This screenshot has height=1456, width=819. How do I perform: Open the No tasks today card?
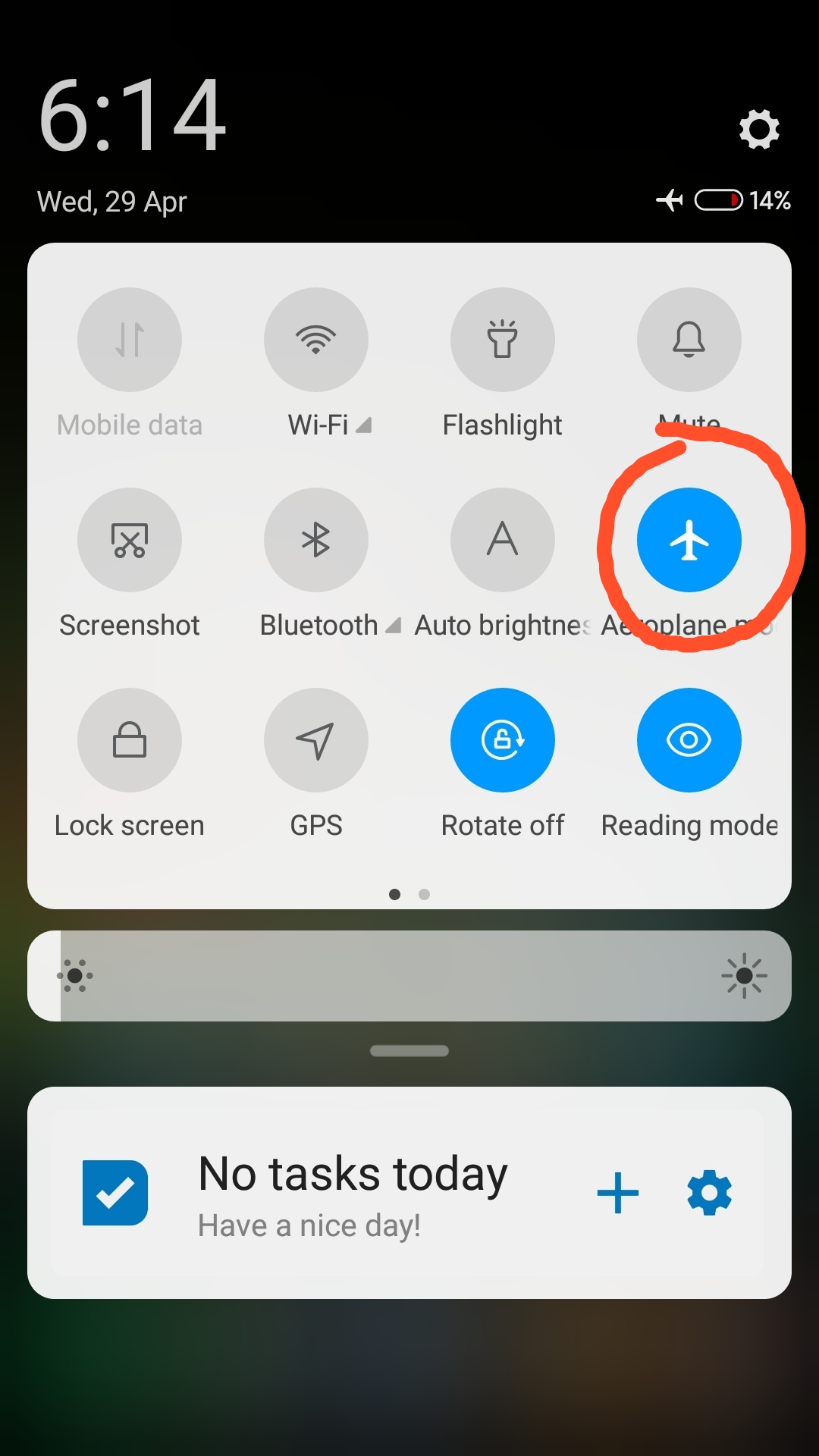(x=353, y=1193)
